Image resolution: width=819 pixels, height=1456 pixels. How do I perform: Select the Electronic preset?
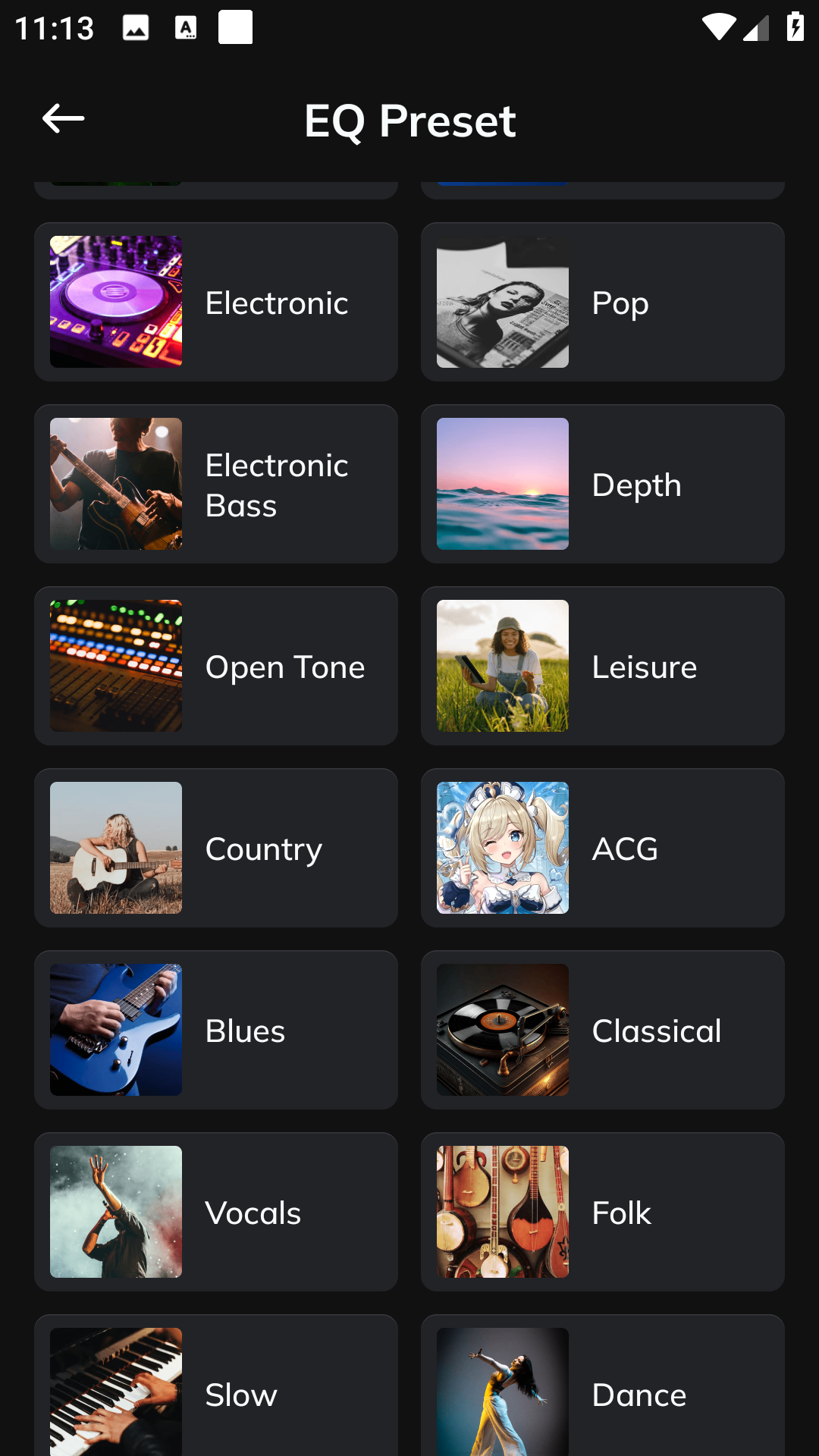point(216,302)
